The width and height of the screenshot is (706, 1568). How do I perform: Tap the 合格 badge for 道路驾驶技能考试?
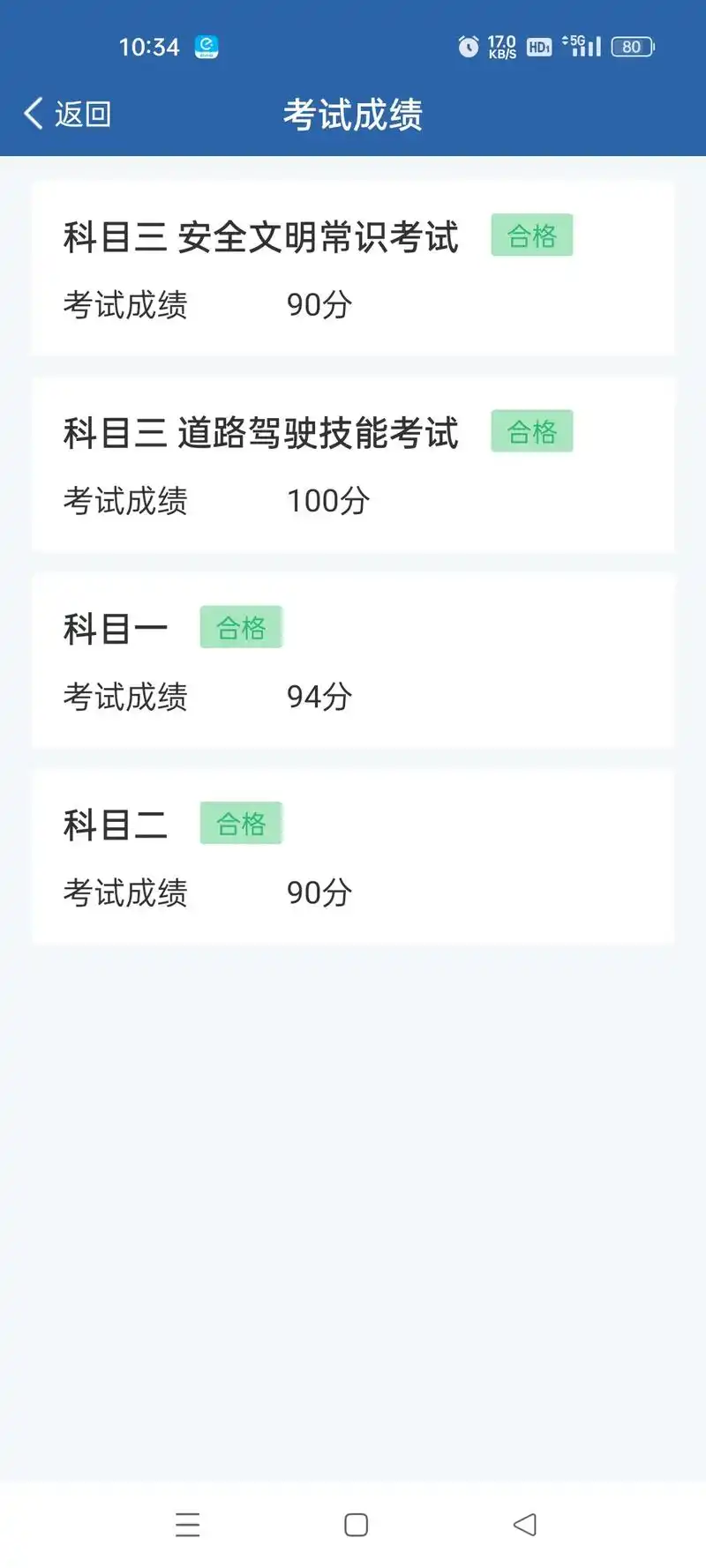tap(532, 431)
